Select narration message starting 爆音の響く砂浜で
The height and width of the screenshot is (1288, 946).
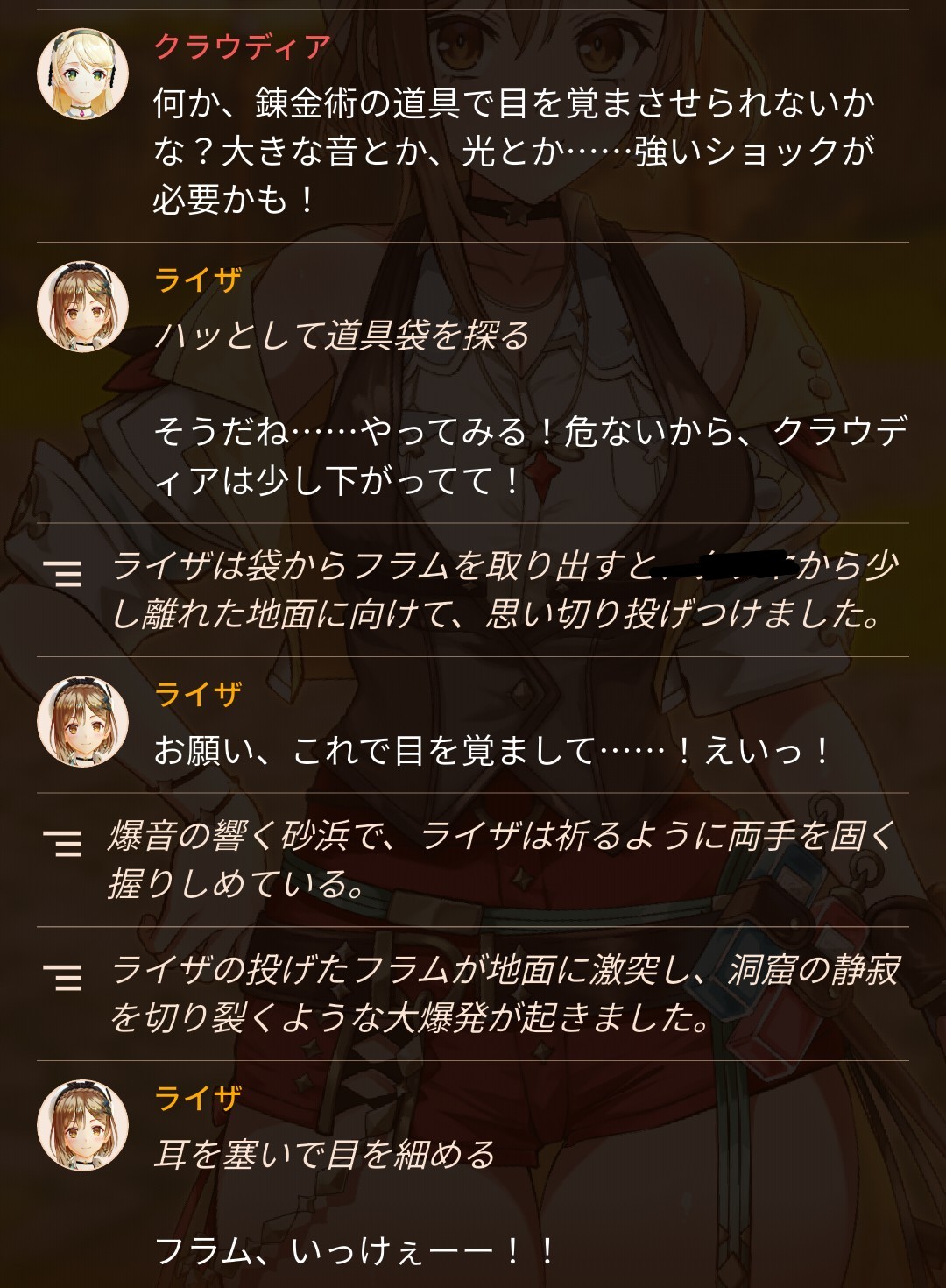[x=473, y=860]
